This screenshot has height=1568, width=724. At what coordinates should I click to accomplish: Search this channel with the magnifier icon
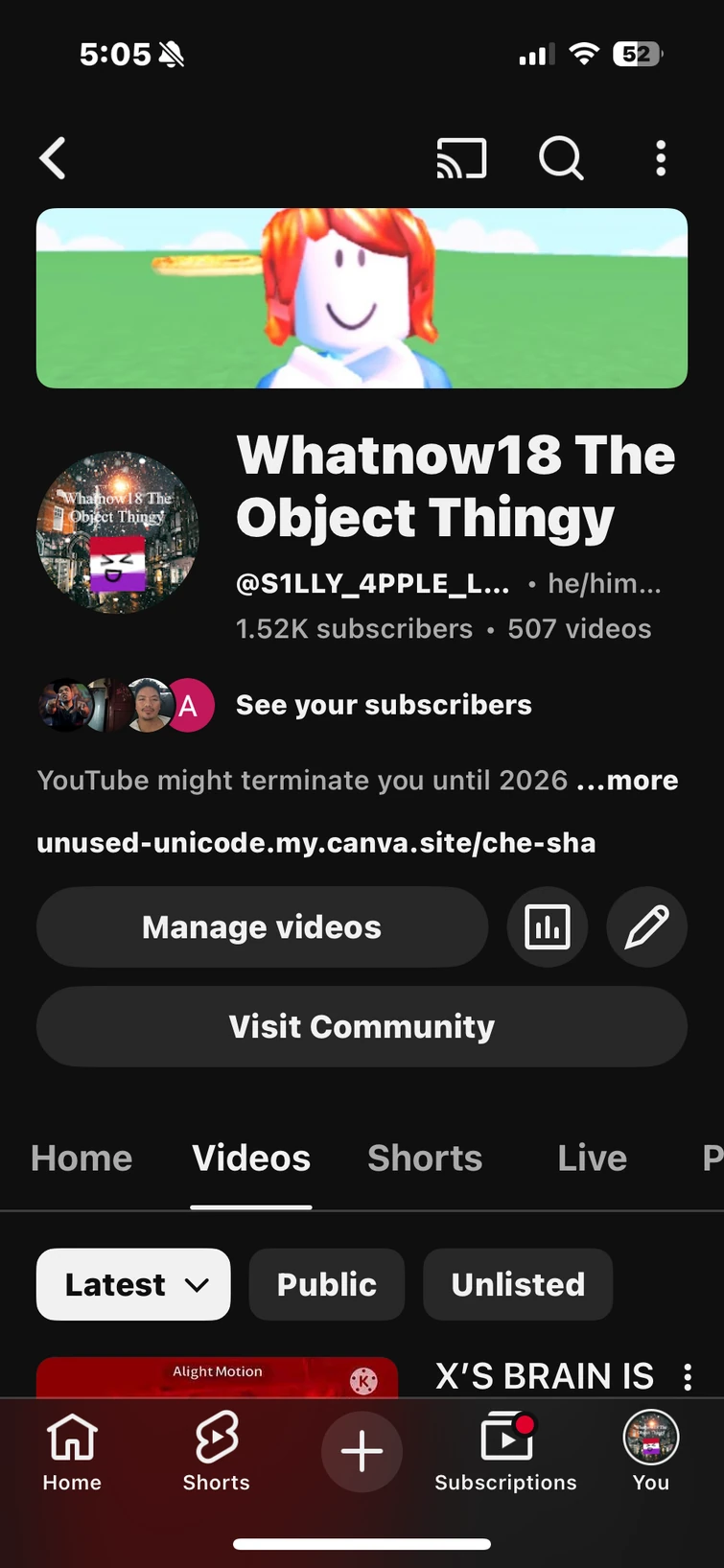[x=561, y=158]
